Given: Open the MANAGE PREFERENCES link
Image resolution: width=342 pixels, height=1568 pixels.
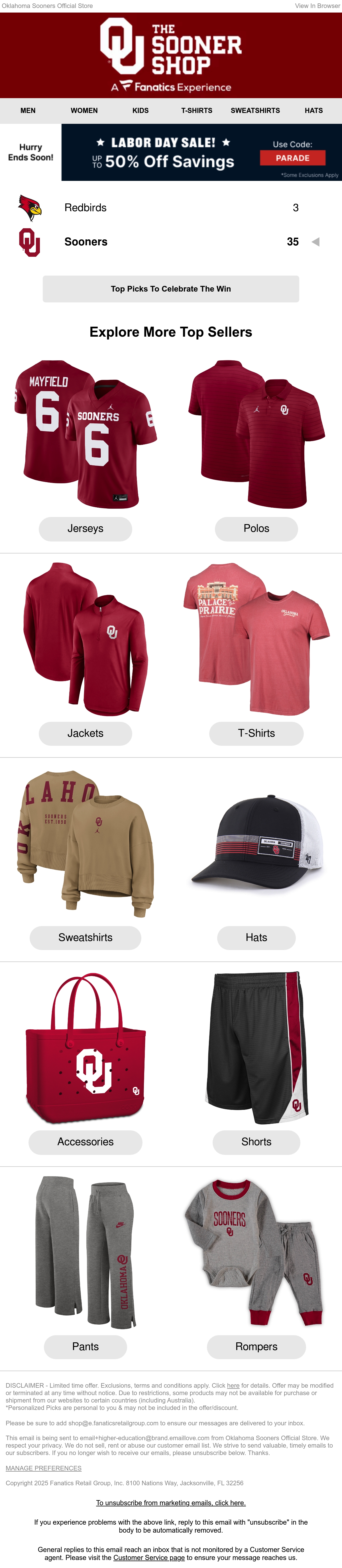Looking at the screenshot, I should click(43, 1469).
